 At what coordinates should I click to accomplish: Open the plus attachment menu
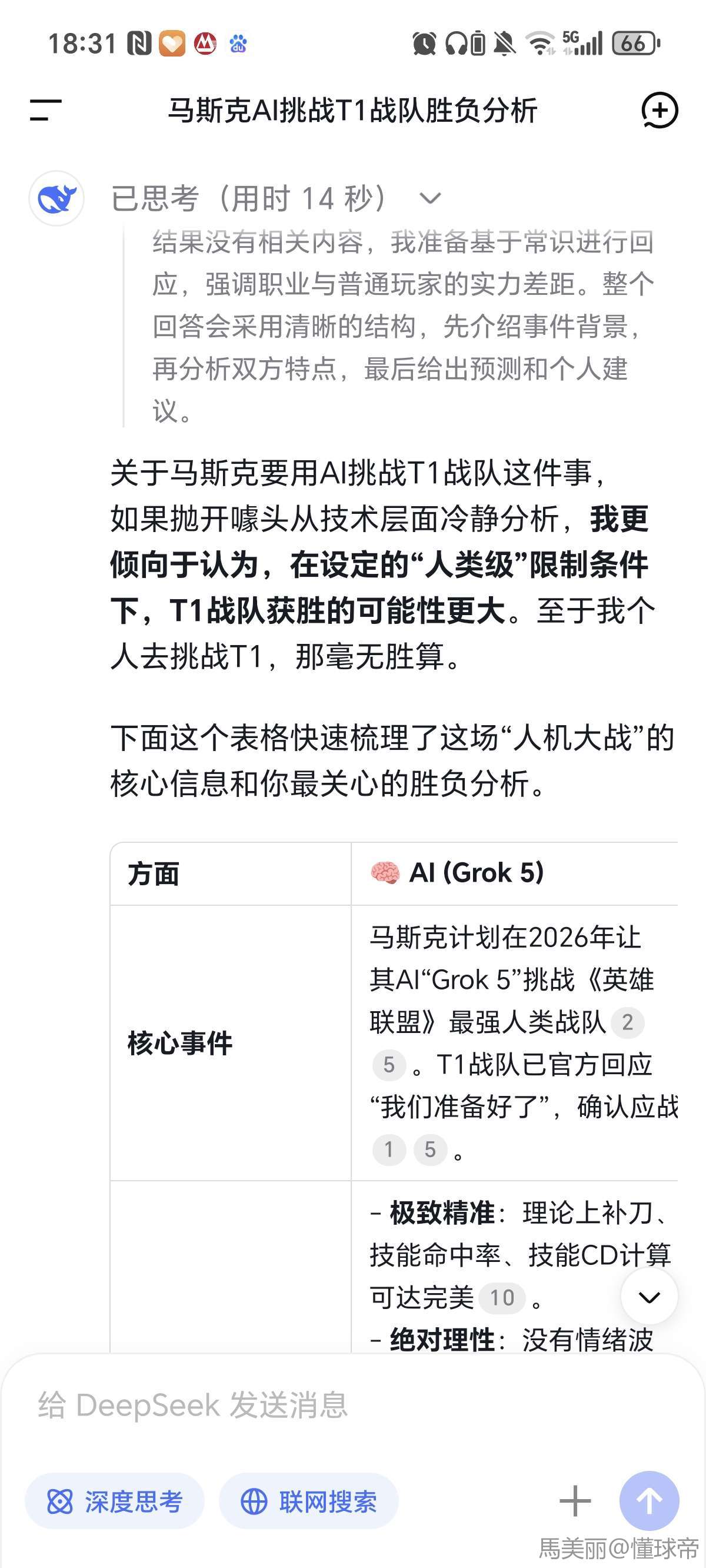pos(575,1501)
